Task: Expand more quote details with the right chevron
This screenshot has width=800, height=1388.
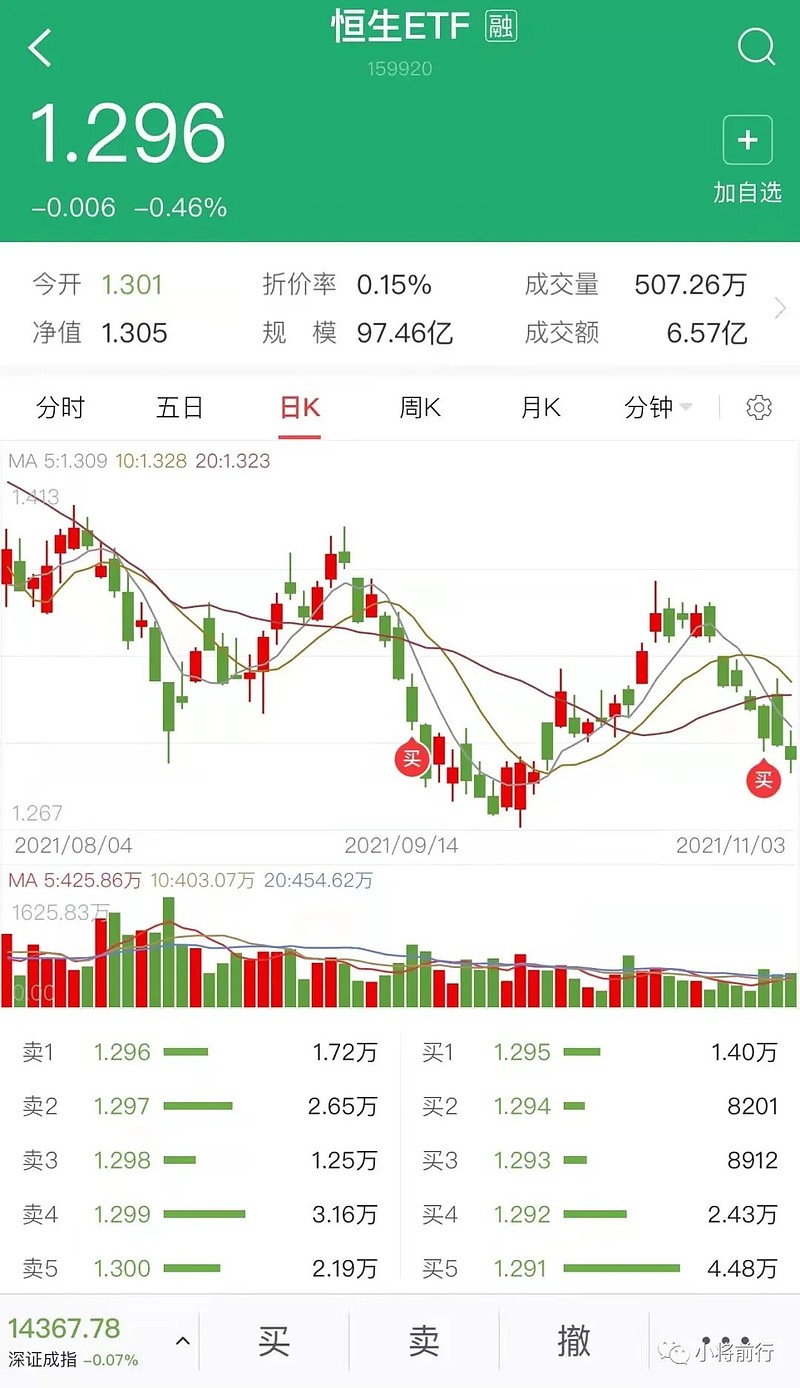Action: click(x=780, y=309)
